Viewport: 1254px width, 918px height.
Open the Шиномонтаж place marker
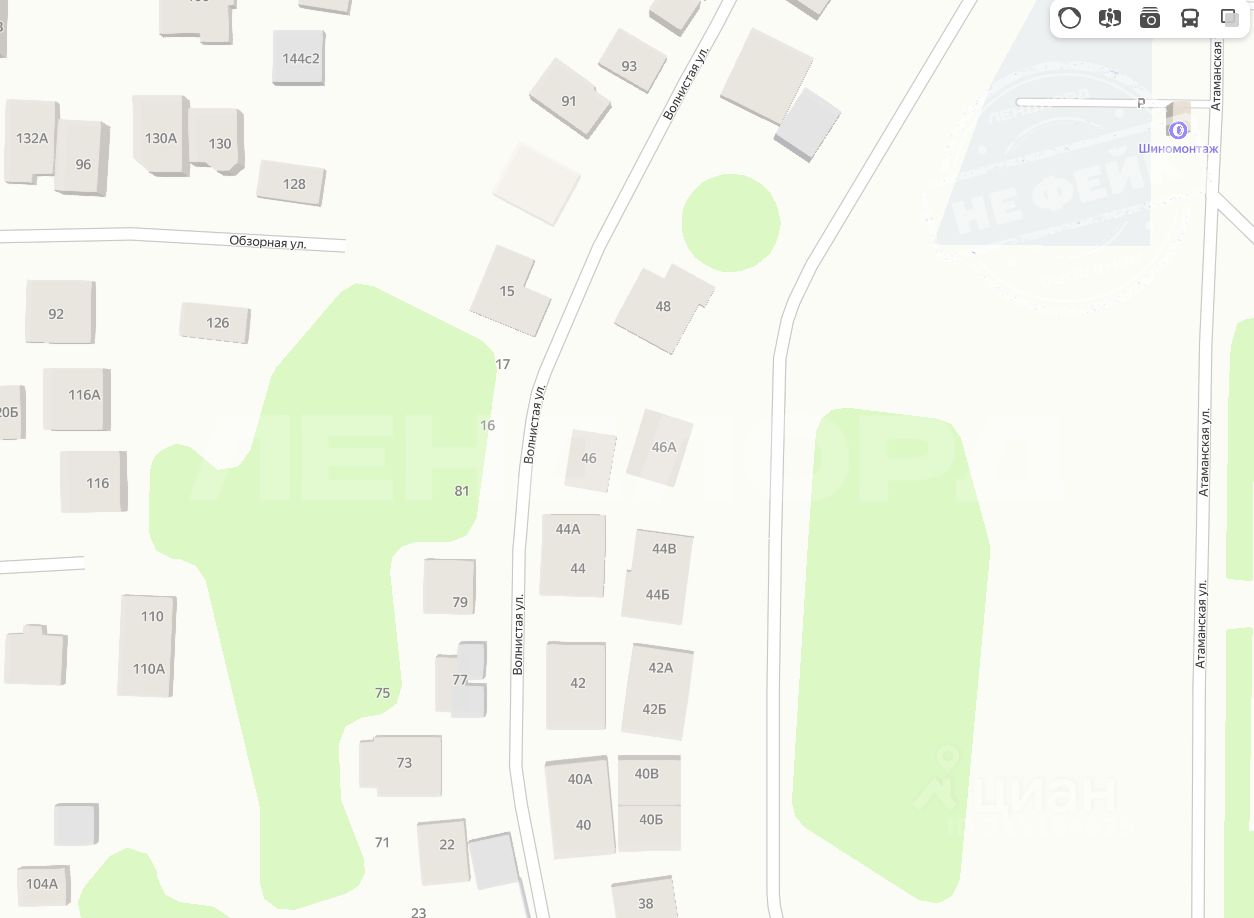pos(1178,131)
